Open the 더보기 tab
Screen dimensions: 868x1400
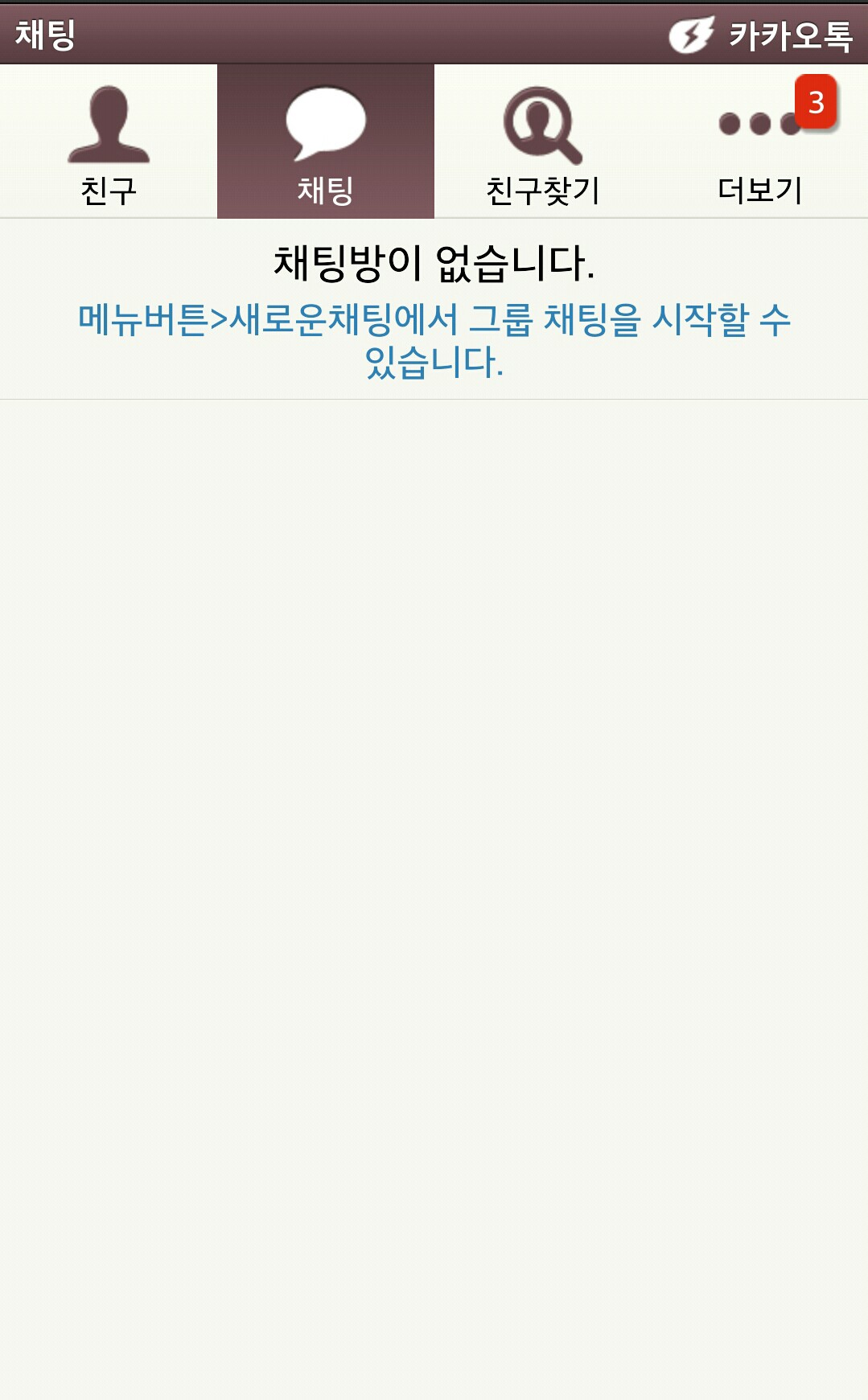pyautogui.click(x=760, y=142)
